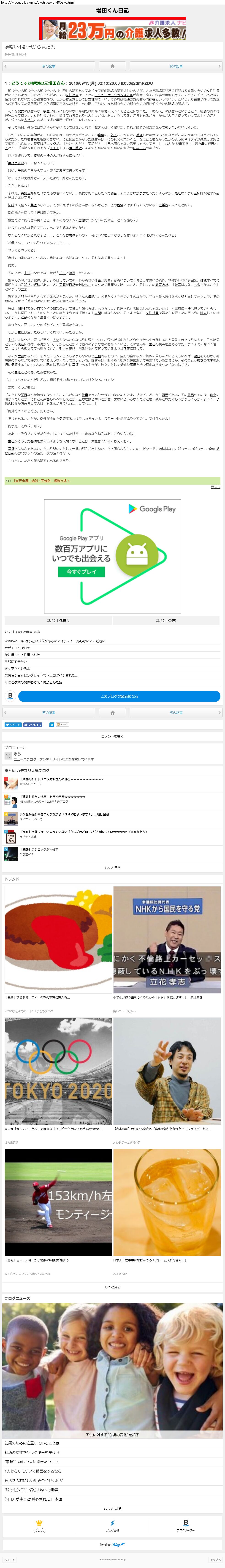This screenshot has width=225, height=1568.
Task: View comments via コメント(0件)
Action: coord(166,620)
